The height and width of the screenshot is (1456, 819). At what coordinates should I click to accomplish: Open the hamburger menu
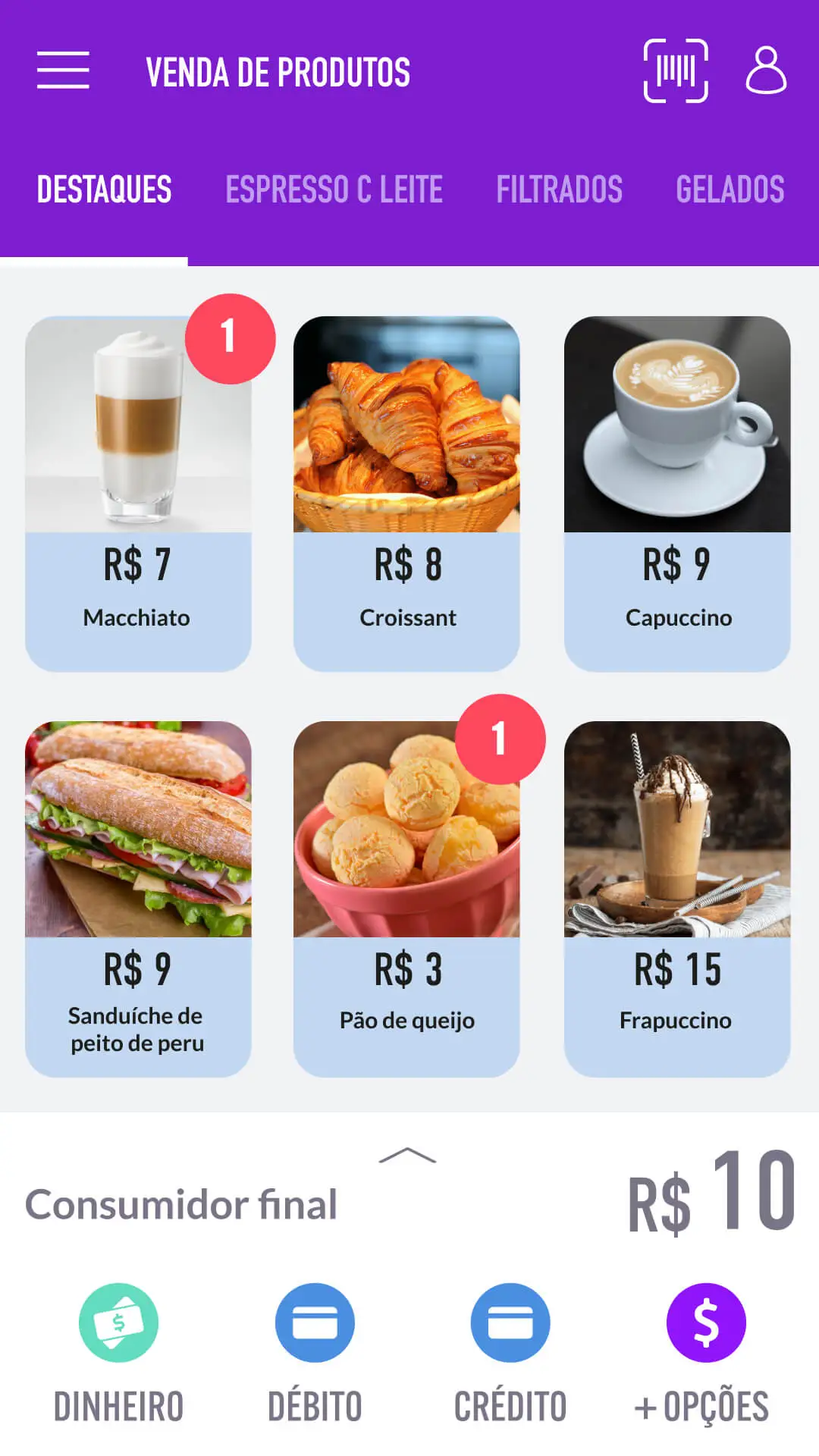63,71
